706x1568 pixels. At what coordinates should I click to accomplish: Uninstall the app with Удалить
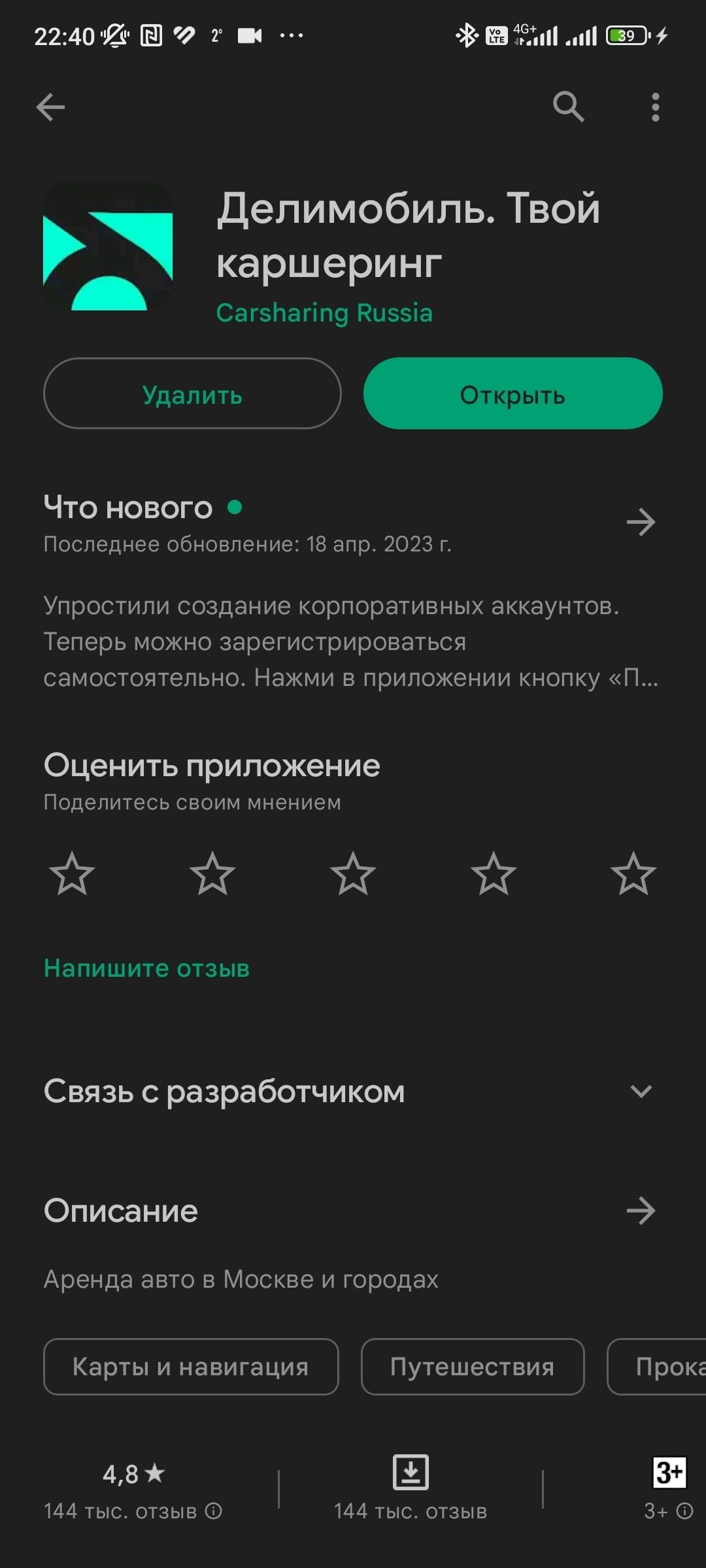(192, 394)
